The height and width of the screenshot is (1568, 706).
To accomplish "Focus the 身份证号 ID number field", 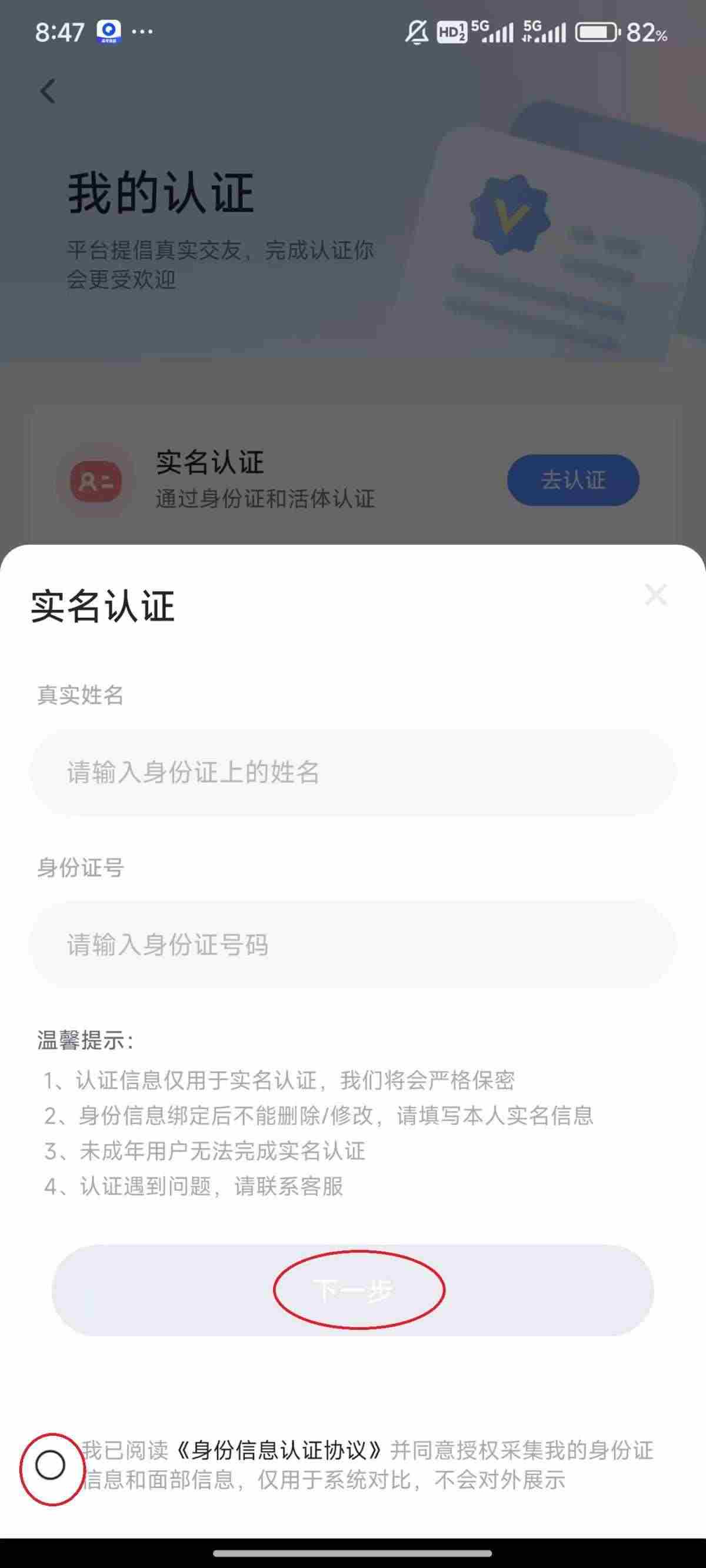I will [x=352, y=945].
